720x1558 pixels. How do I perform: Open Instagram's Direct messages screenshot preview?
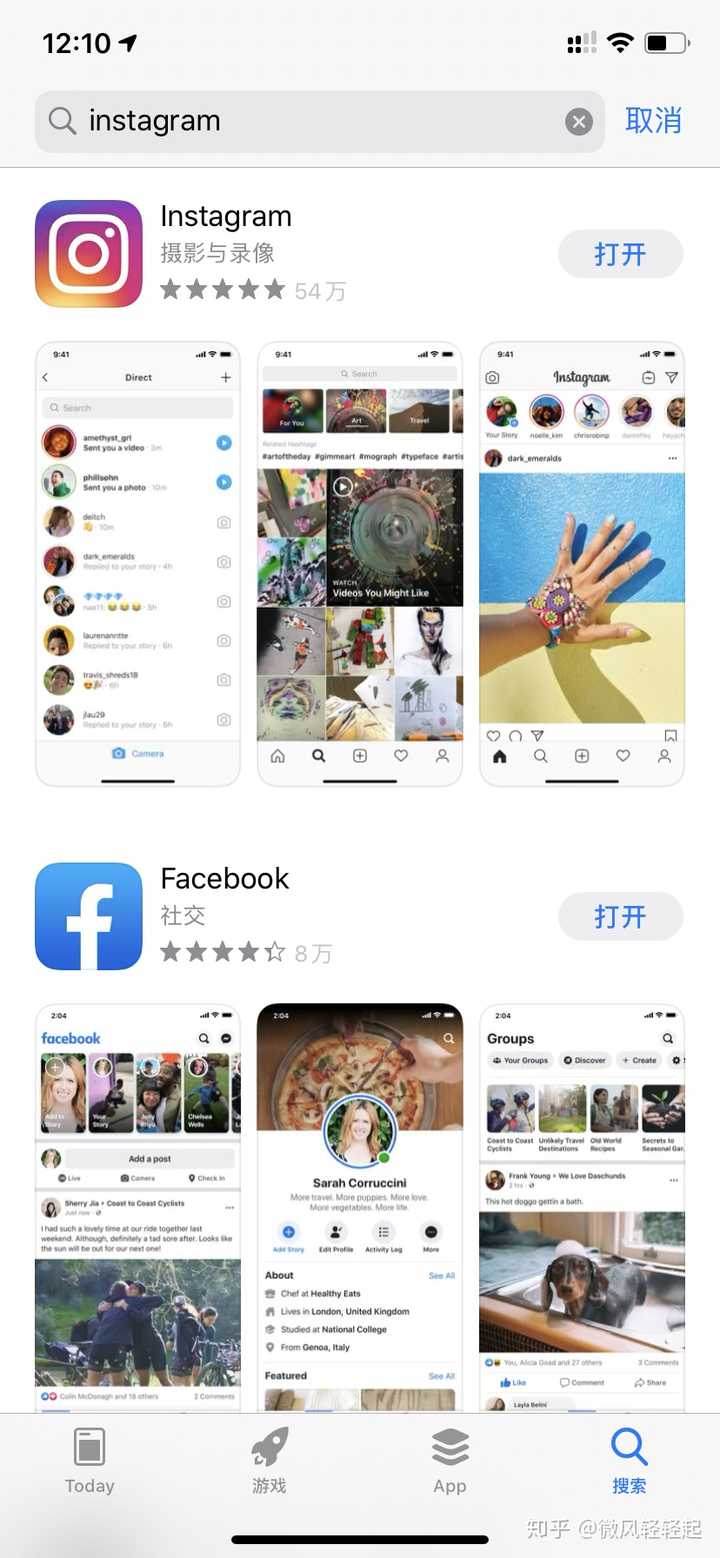[x=138, y=564]
